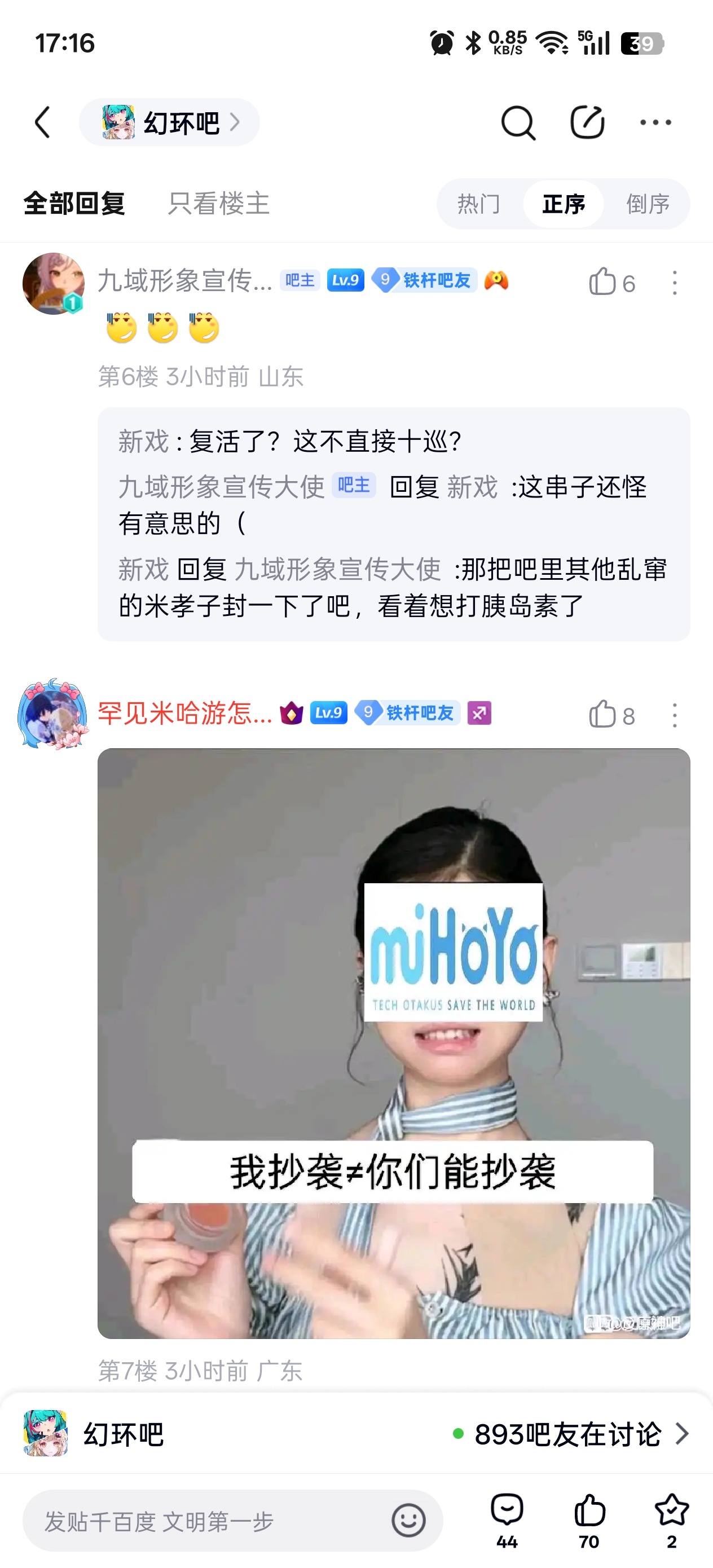This screenshot has height=1568, width=713.
Task: Like the 7楼 reply by 罕见米哈游
Action: click(603, 715)
